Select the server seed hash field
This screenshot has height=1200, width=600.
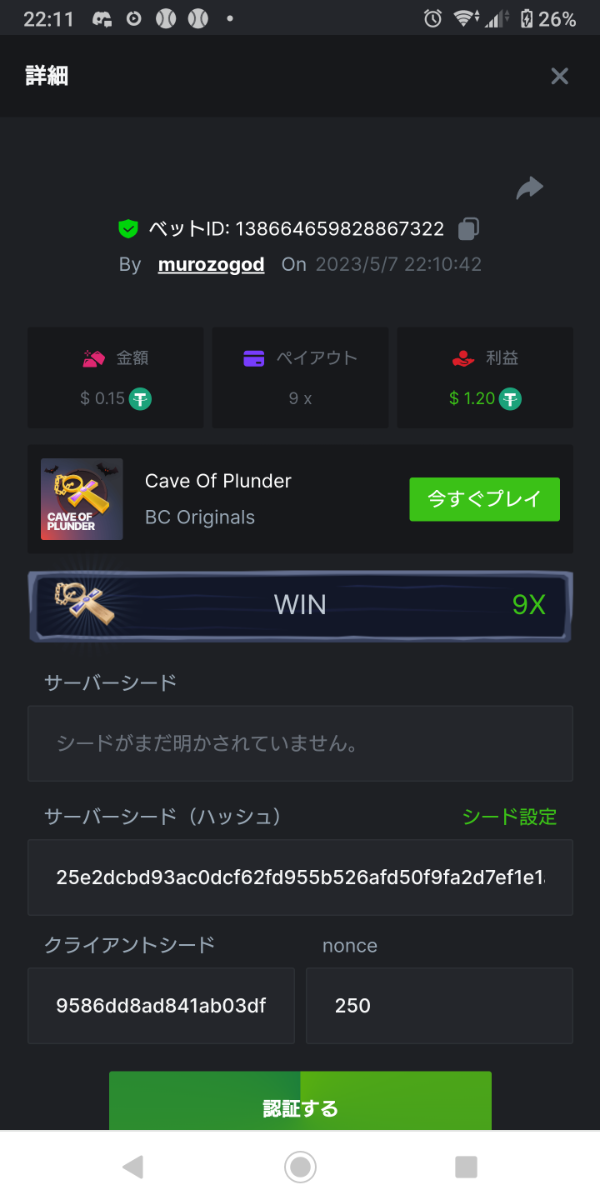tap(300, 877)
